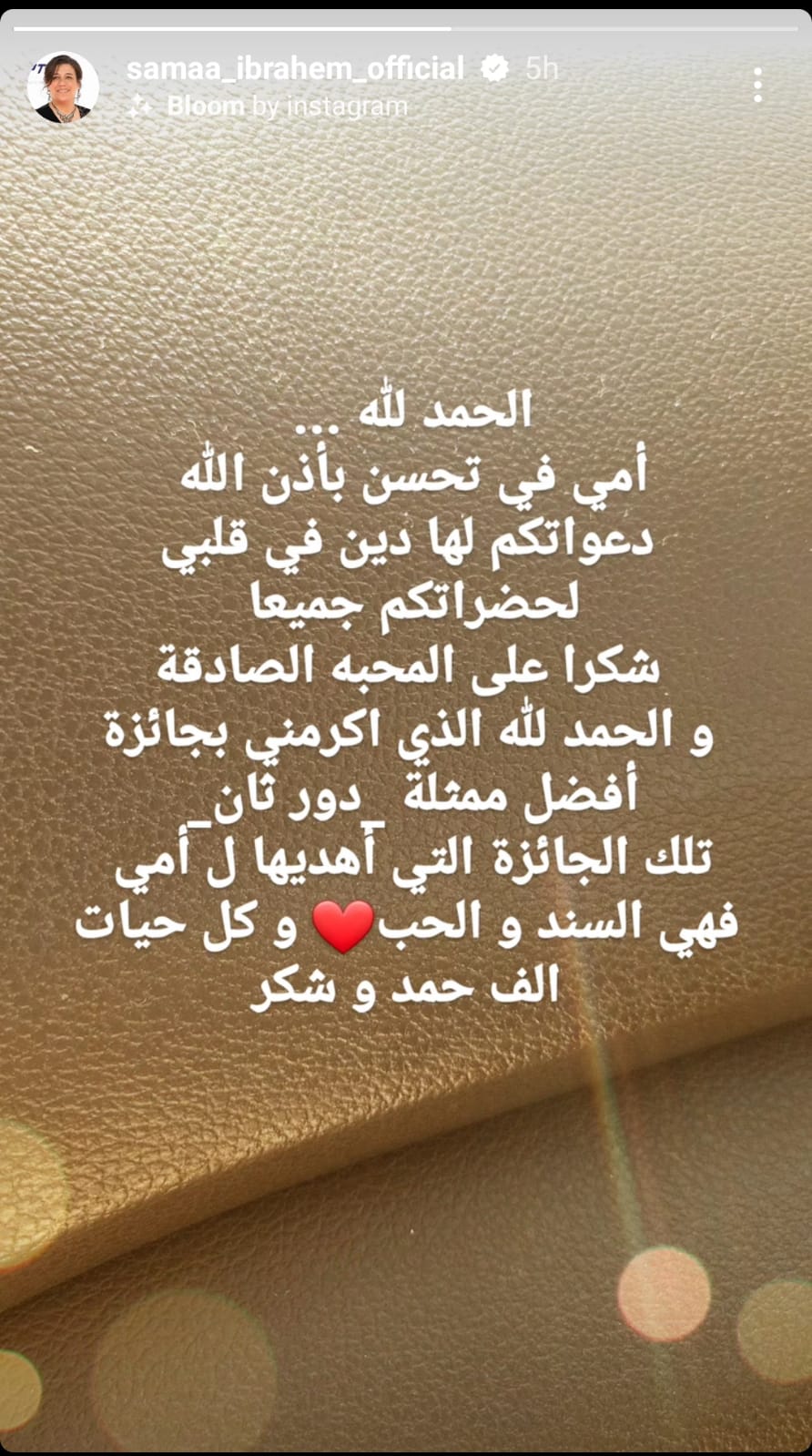Open the Bloom by Instagram effect
Viewport: 812px width, 1456px height.
(269, 107)
